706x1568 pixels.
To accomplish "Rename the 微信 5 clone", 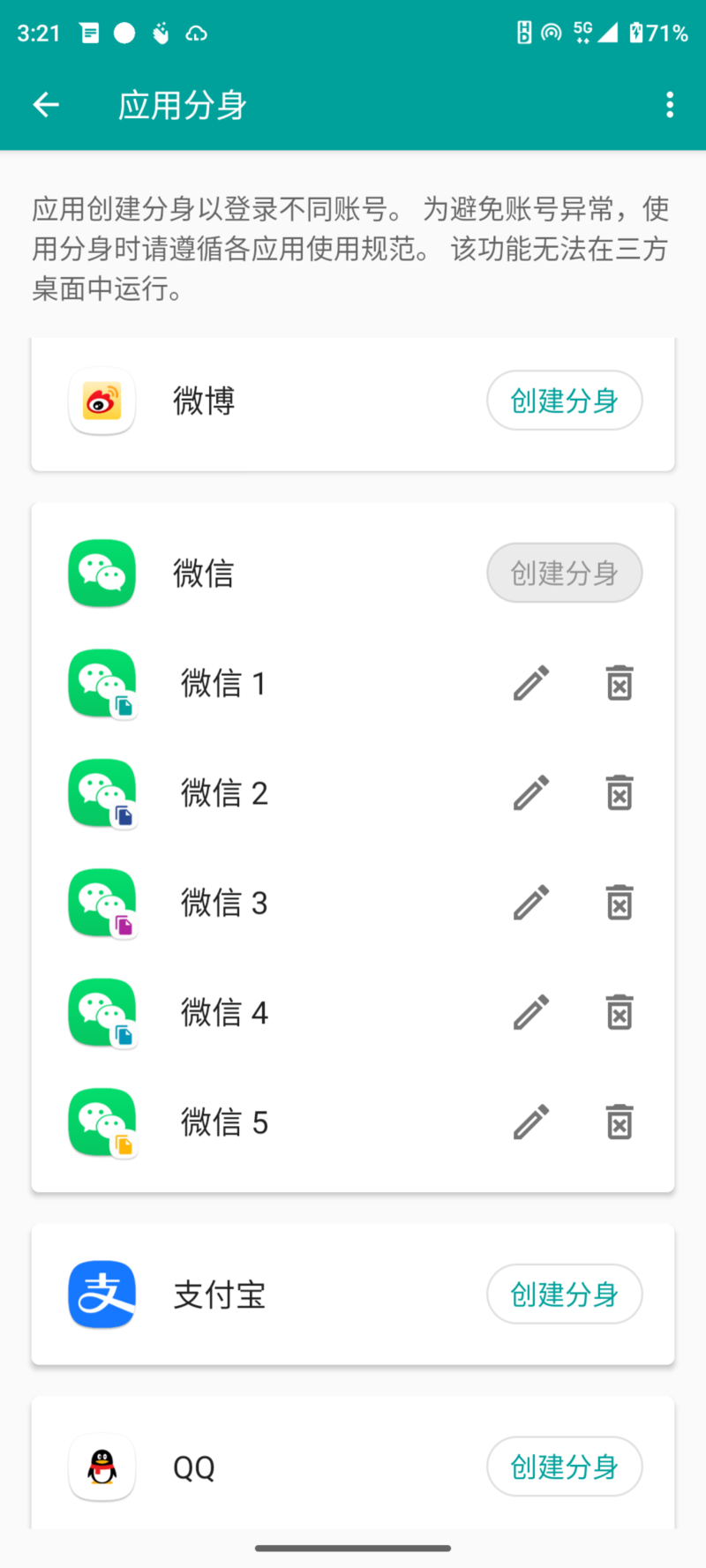I will pos(531,1122).
